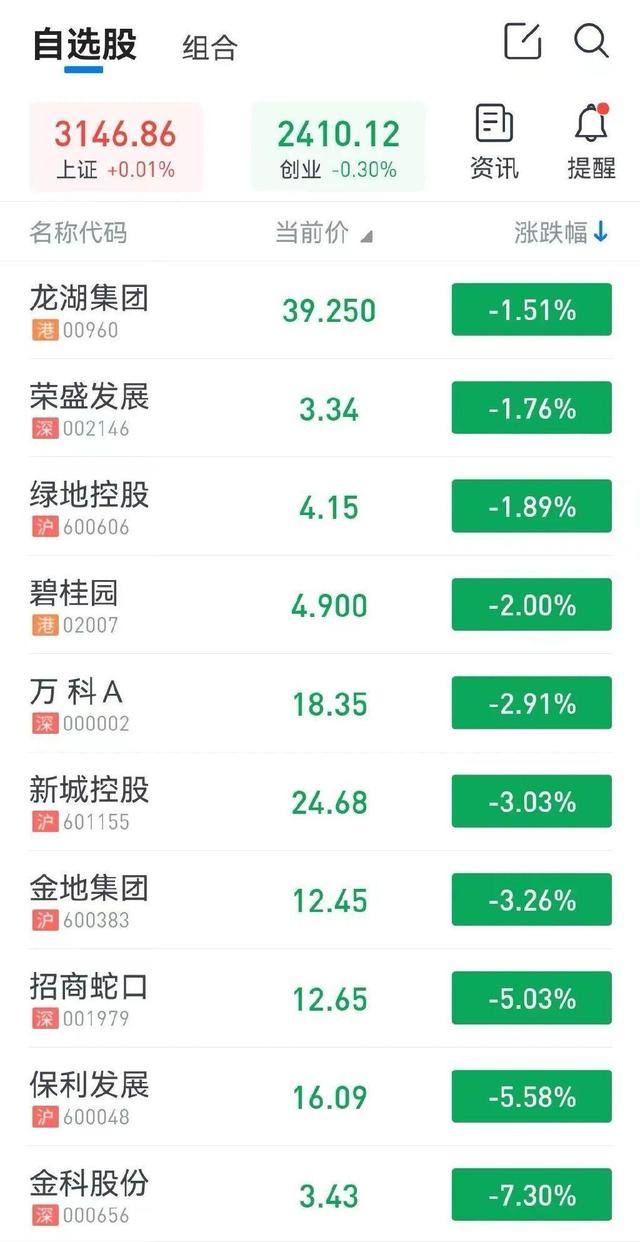
Task: Toggle 保利发展 change badge showing -5.58%
Action: 531,1097
